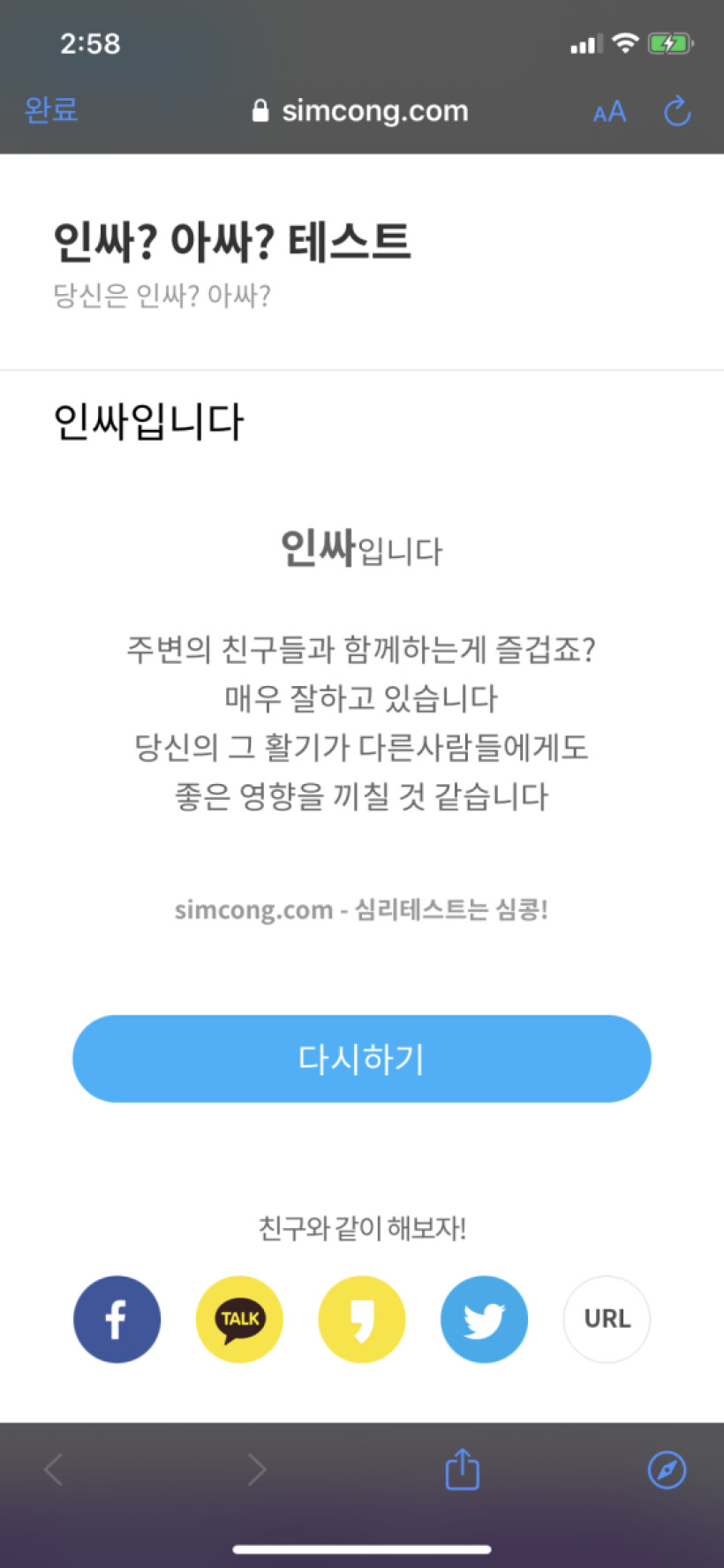Copy the result URL link
Viewport: 724px width, 1568px height.
tap(607, 1319)
